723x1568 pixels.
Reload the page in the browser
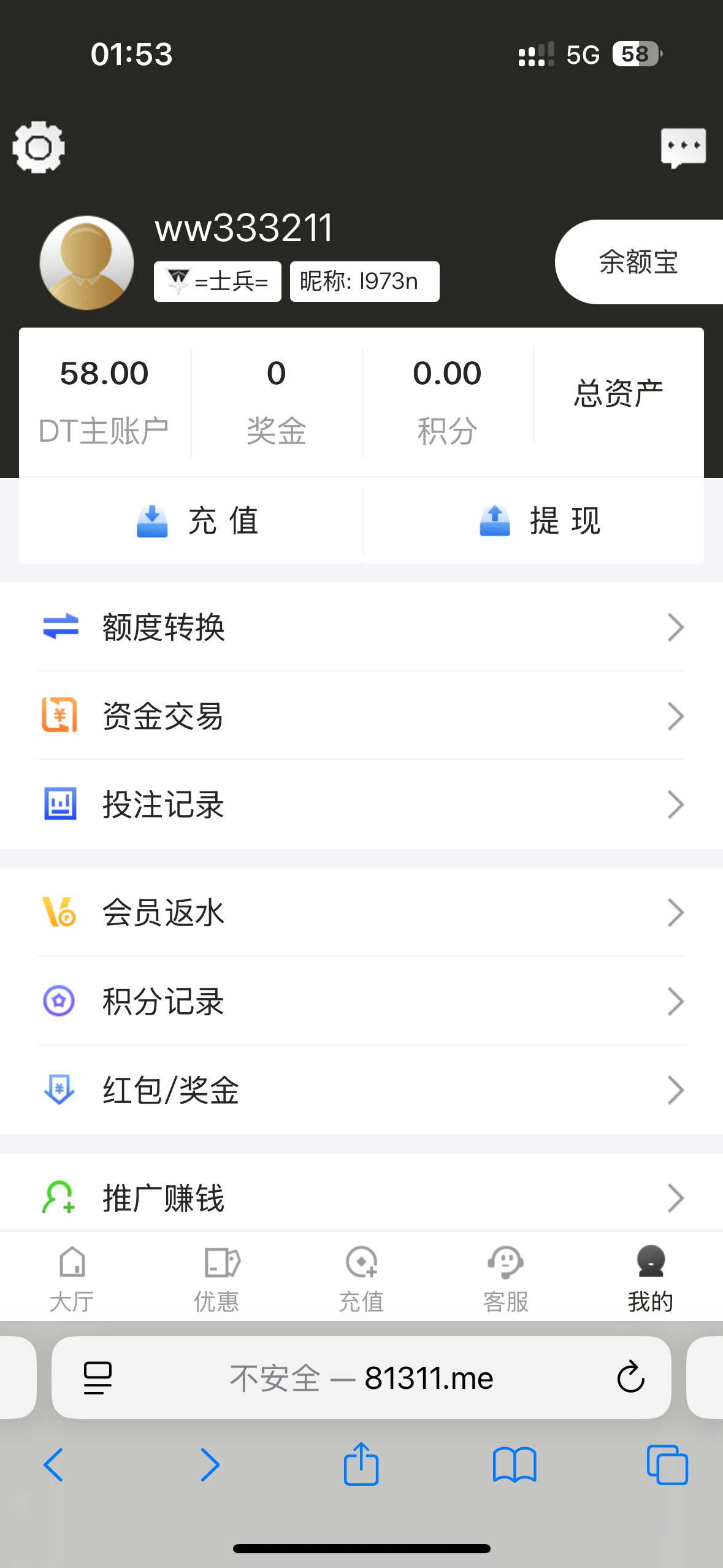(x=630, y=1378)
